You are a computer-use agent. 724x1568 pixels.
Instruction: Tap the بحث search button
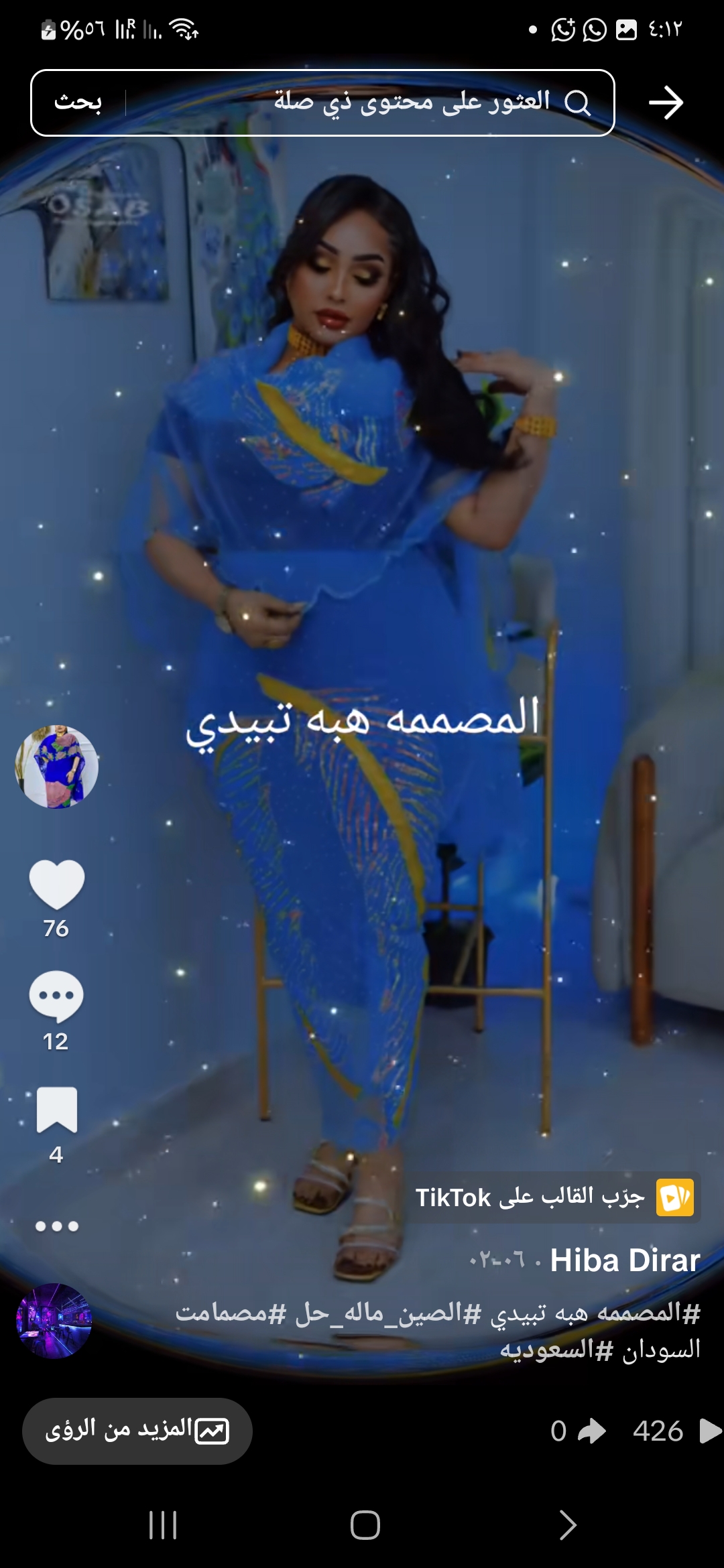(x=78, y=103)
